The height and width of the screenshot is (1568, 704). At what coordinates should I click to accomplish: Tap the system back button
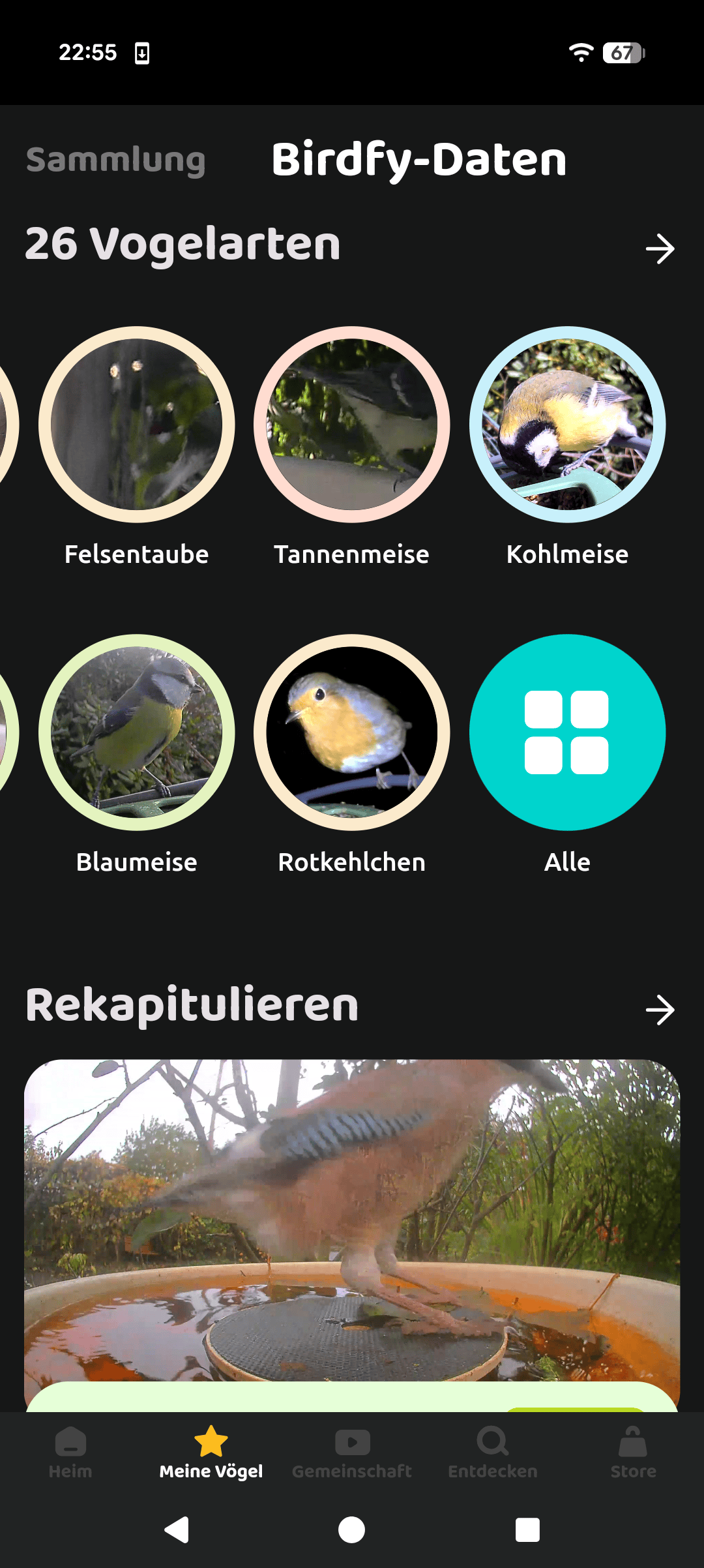(x=177, y=1530)
